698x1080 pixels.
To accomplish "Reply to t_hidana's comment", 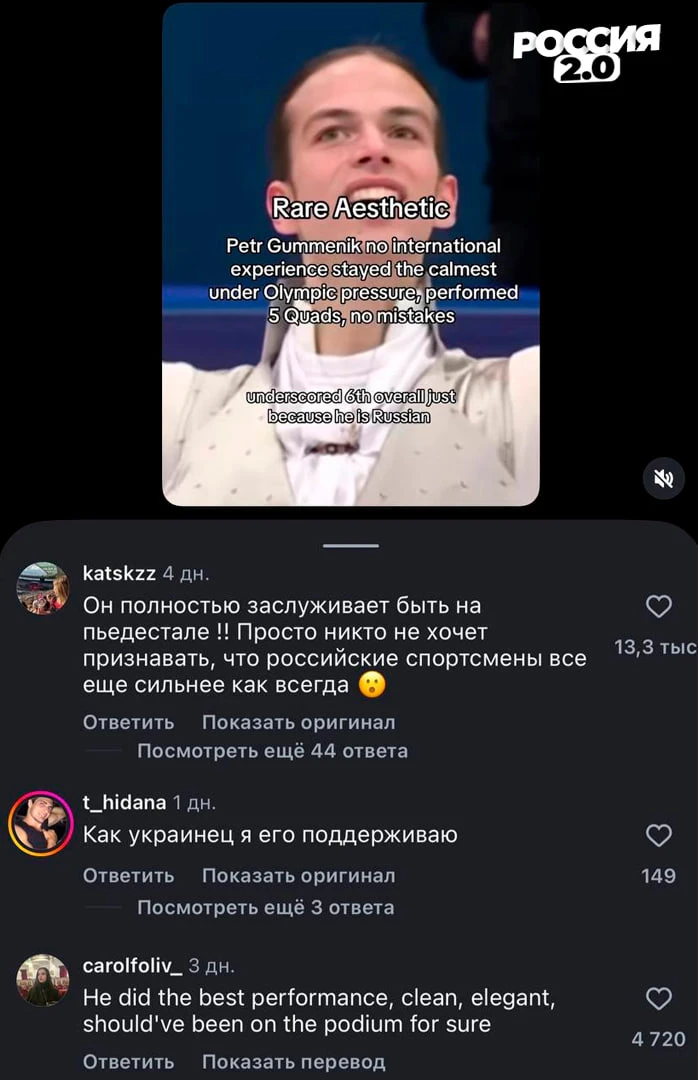I will (x=128, y=876).
